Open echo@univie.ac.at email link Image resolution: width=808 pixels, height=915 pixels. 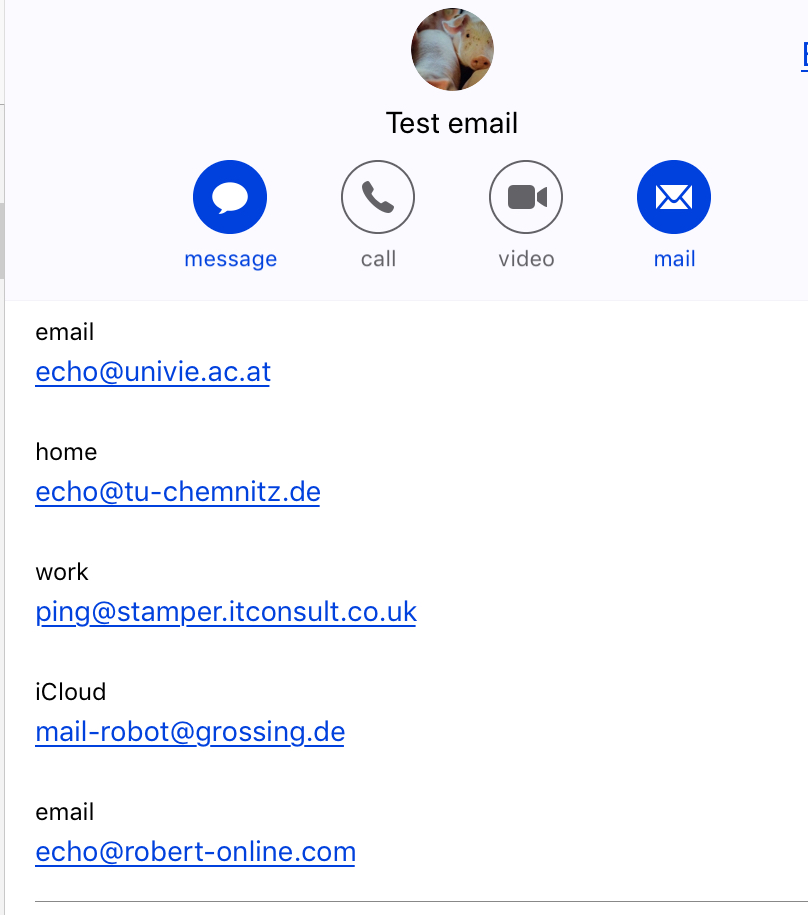(x=153, y=372)
